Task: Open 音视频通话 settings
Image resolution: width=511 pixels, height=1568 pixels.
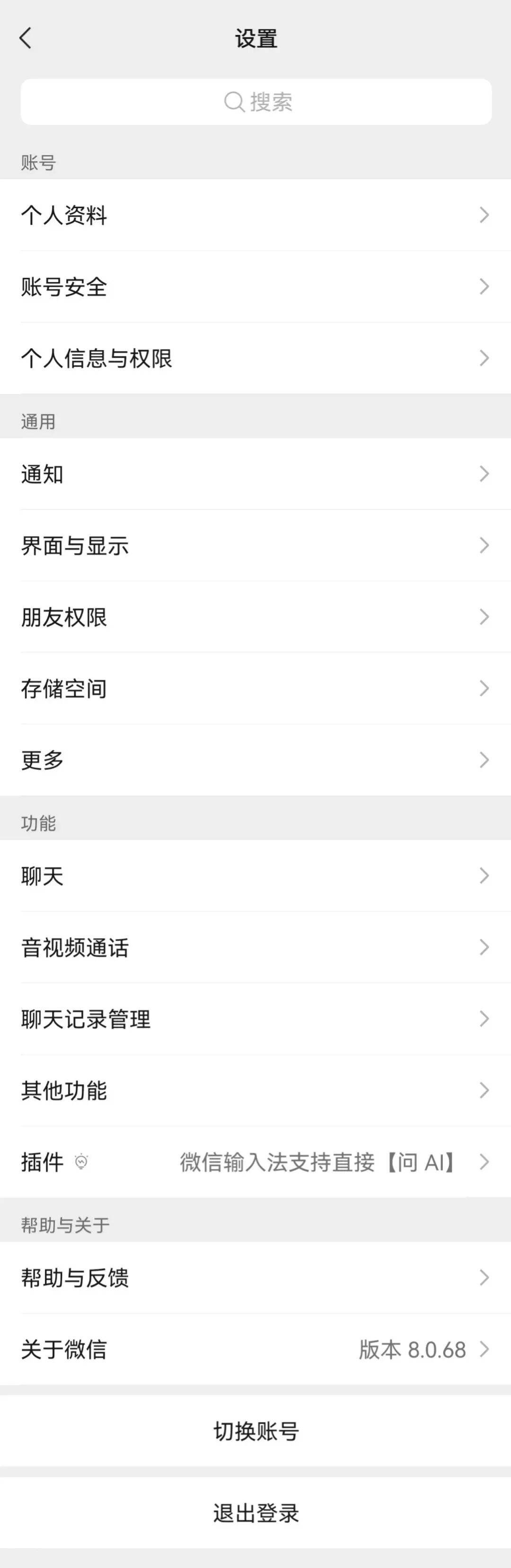Action: 256,947
